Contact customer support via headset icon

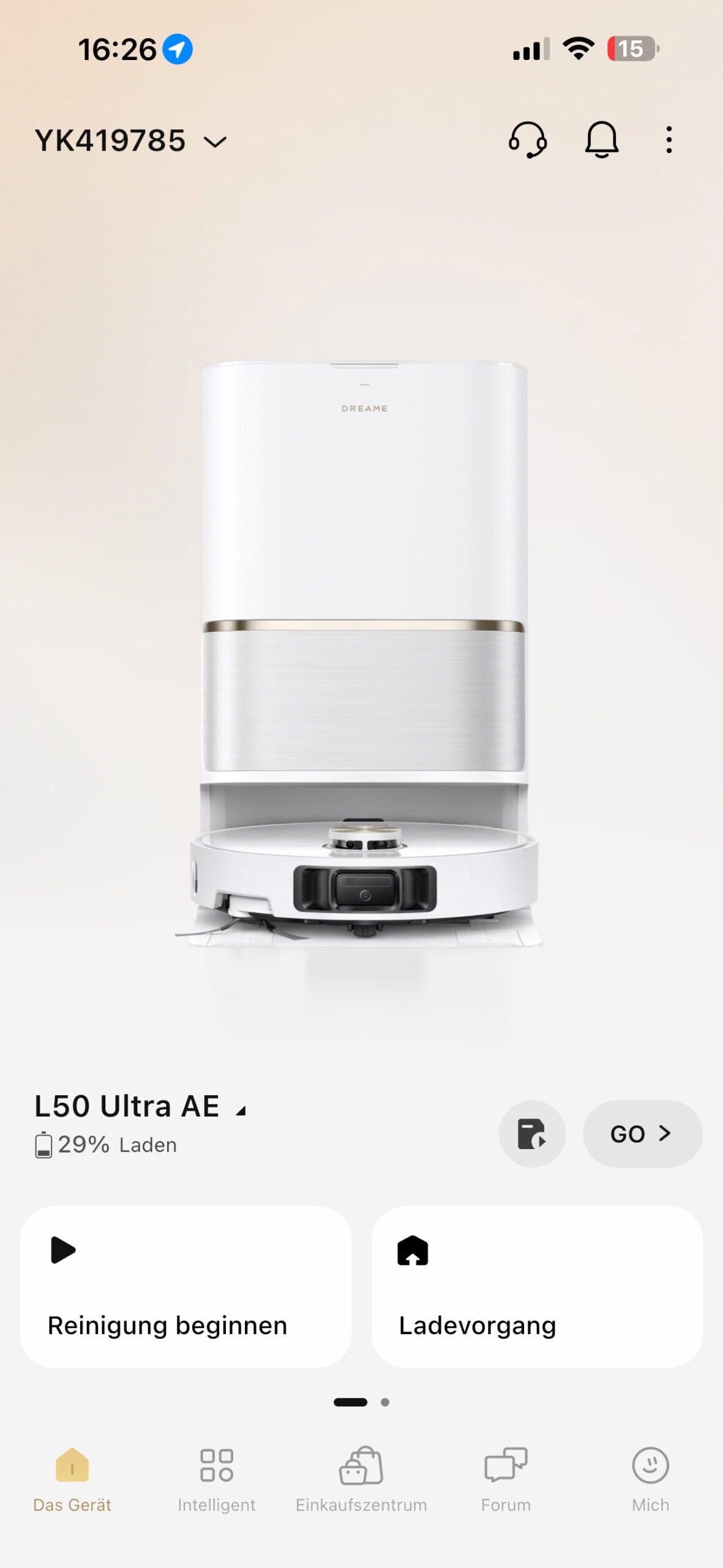527,140
